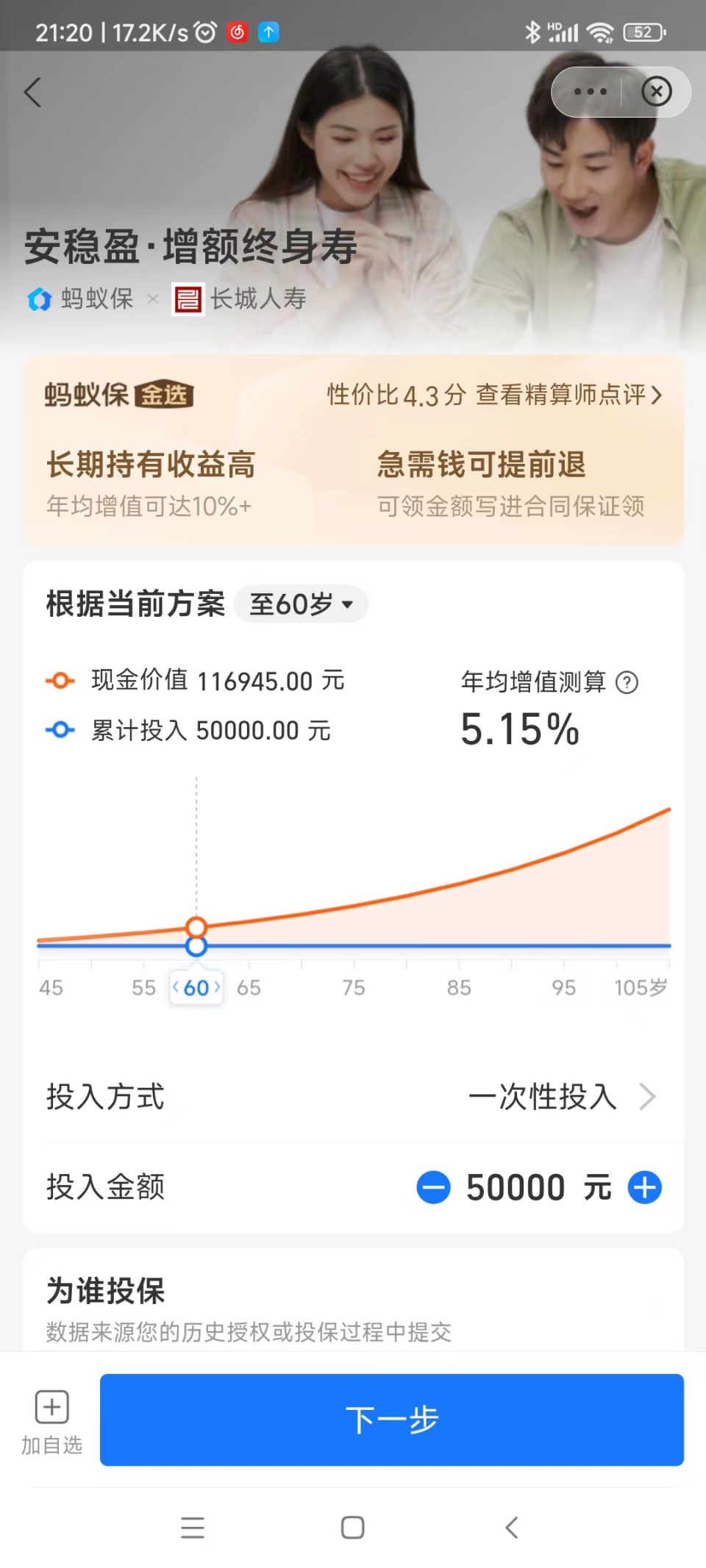Tap the 长城人寿 company logo
Screen dimensions: 706x1568
coord(188,298)
